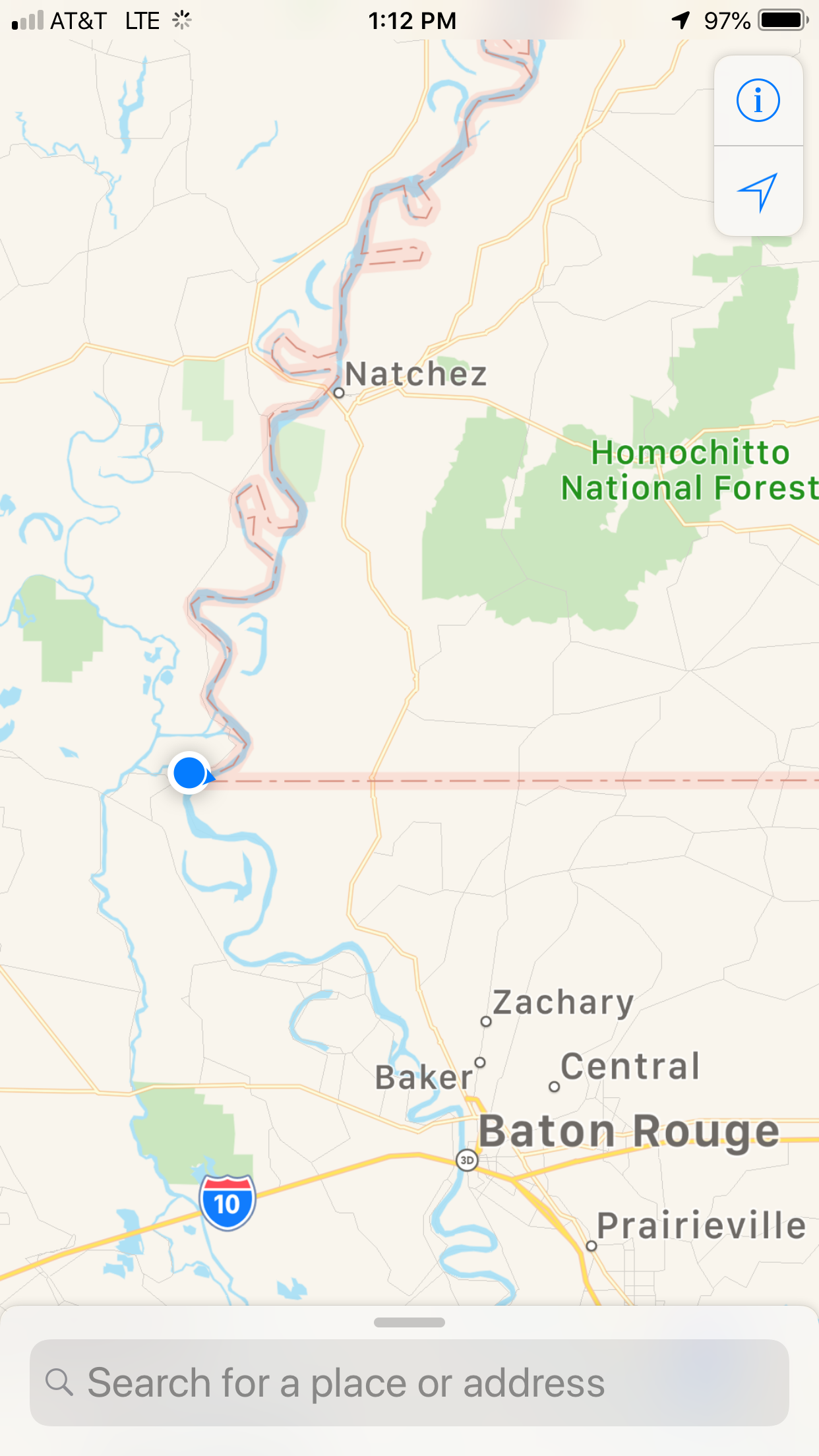Viewport: 819px width, 1456px height.
Task: Tap the search for a place field
Action: [x=409, y=1382]
